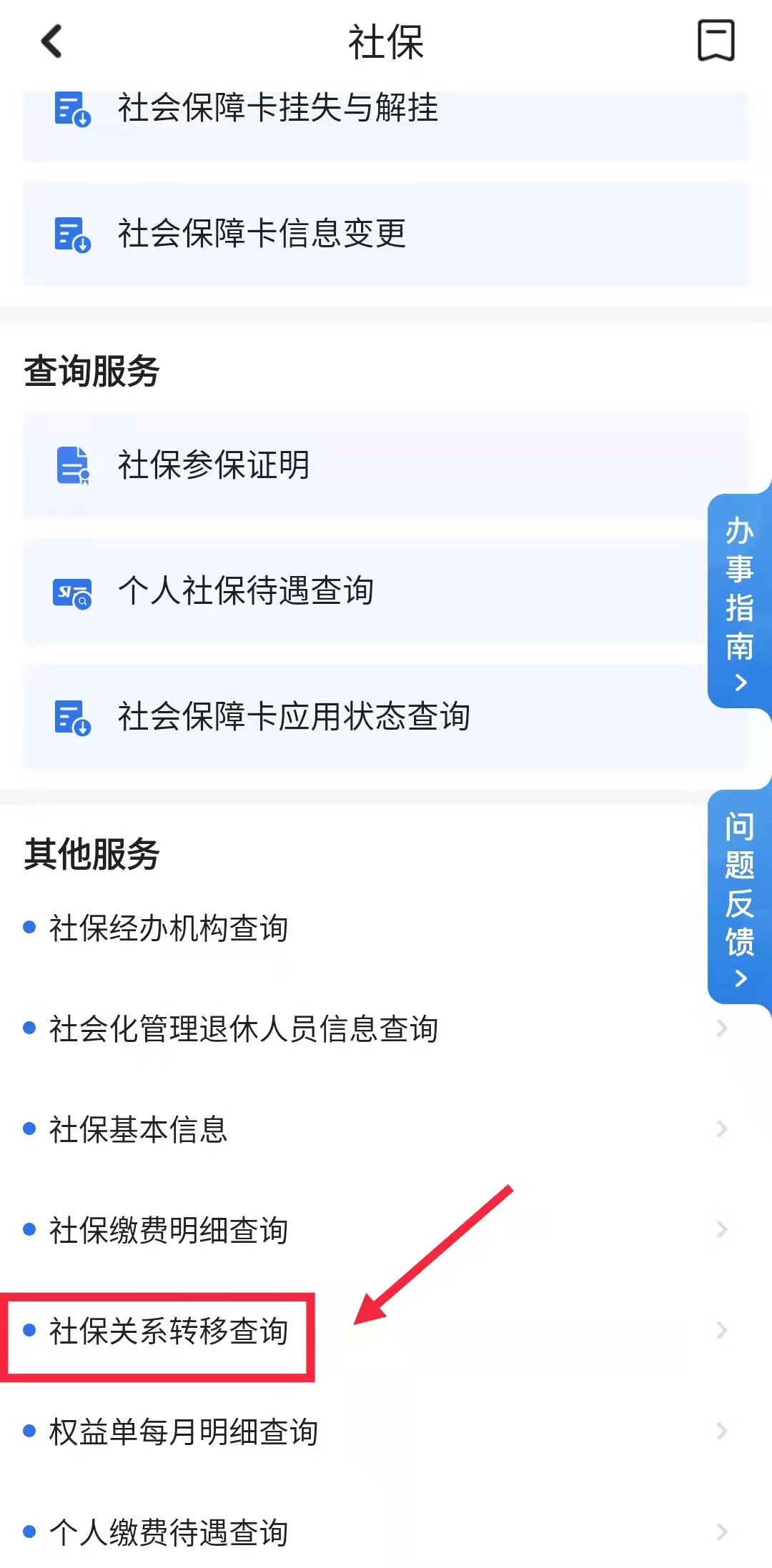Select 社会化管理退休人员信息查询
Viewport: 772px width, 1568px height.
tap(243, 1029)
